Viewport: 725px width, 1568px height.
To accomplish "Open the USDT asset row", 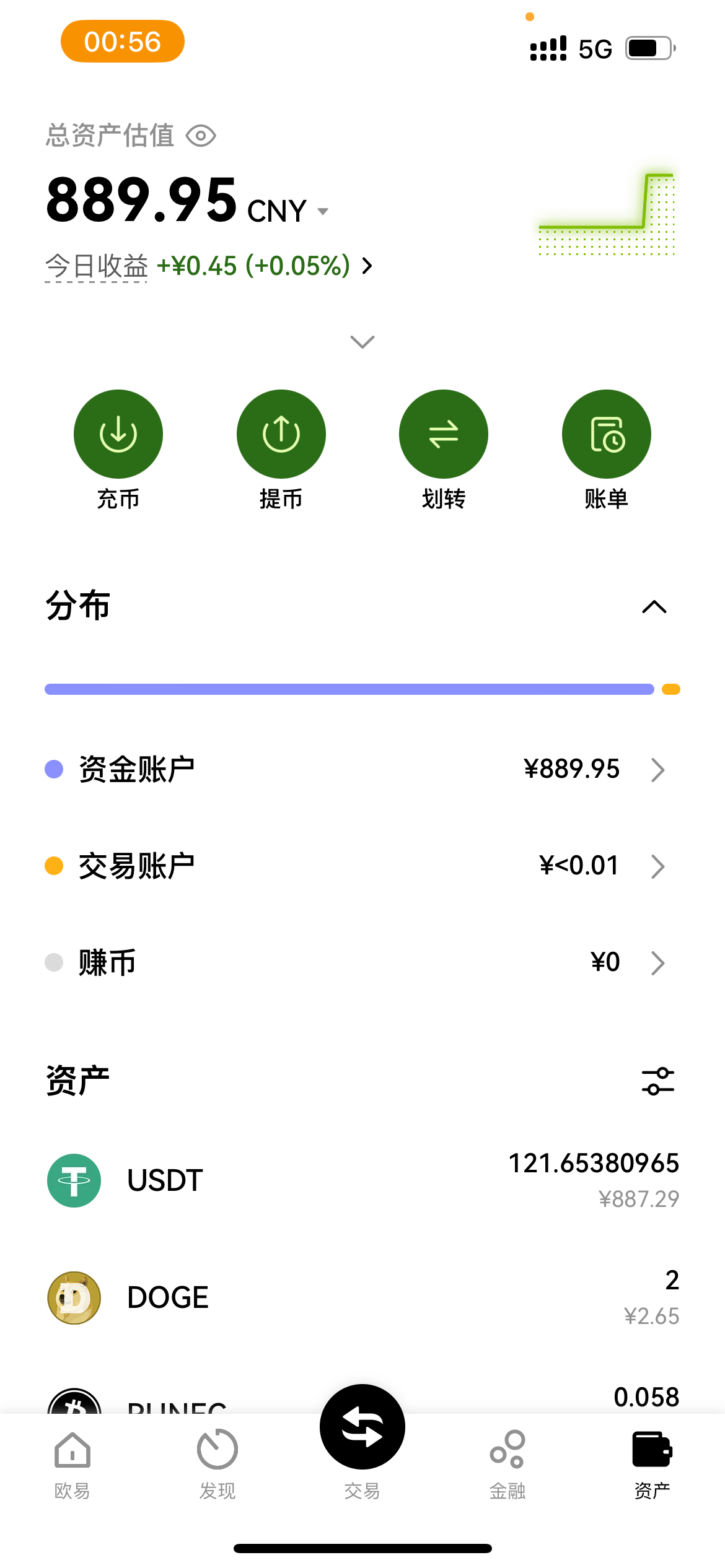I will [362, 1180].
